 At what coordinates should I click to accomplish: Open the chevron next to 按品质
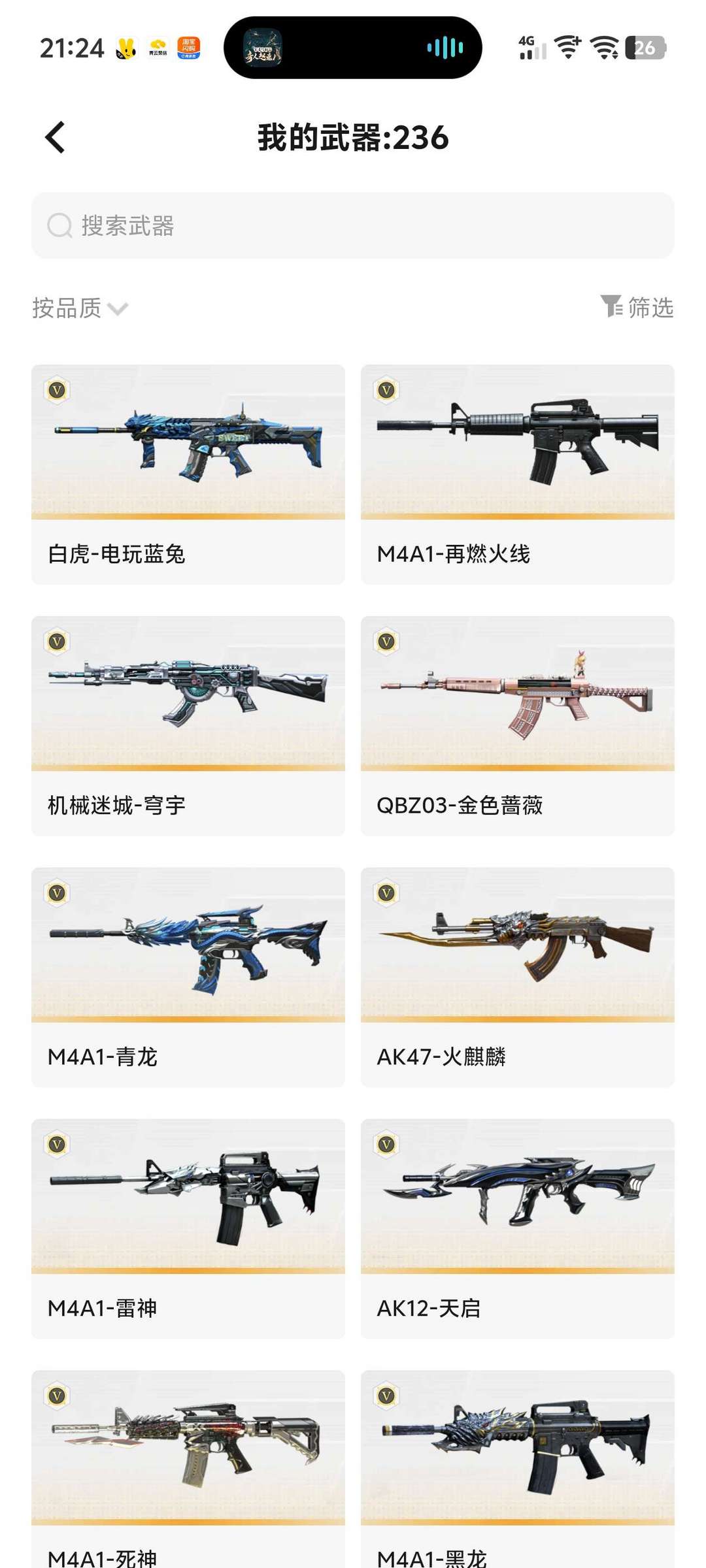pyautogui.click(x=118, y=309)
